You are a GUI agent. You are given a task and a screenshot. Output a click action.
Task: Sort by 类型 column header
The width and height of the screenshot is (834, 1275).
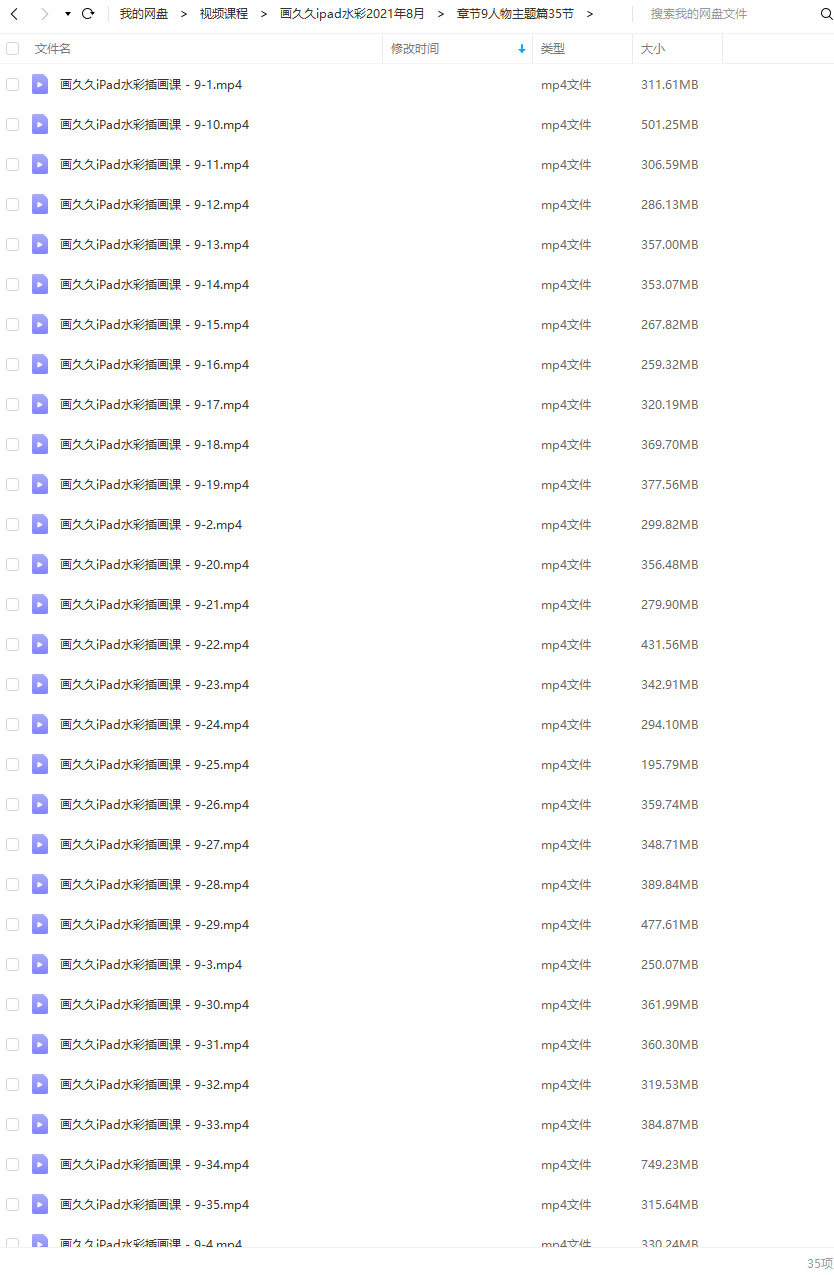[x=553, y=49]
